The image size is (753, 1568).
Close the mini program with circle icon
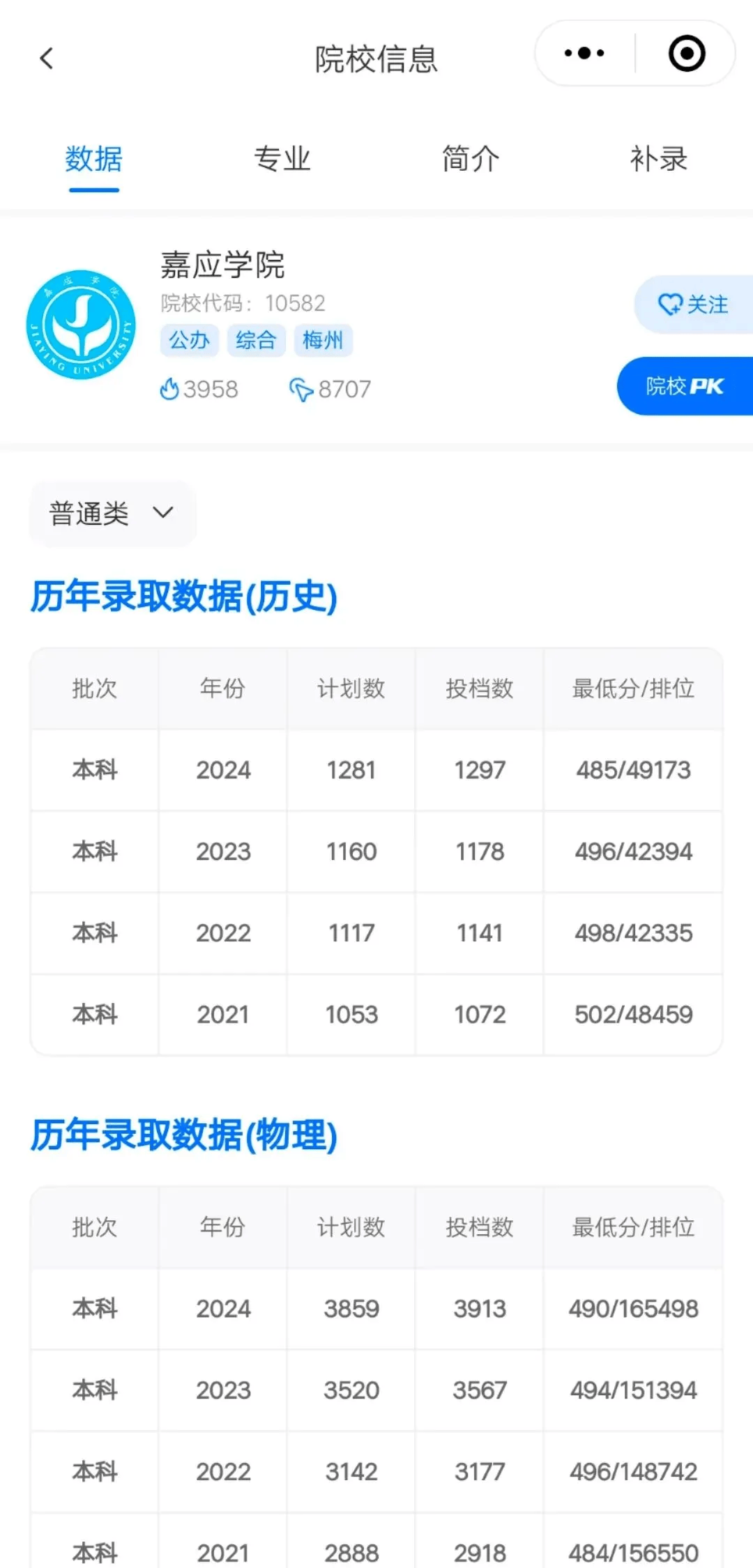point(687,54)
